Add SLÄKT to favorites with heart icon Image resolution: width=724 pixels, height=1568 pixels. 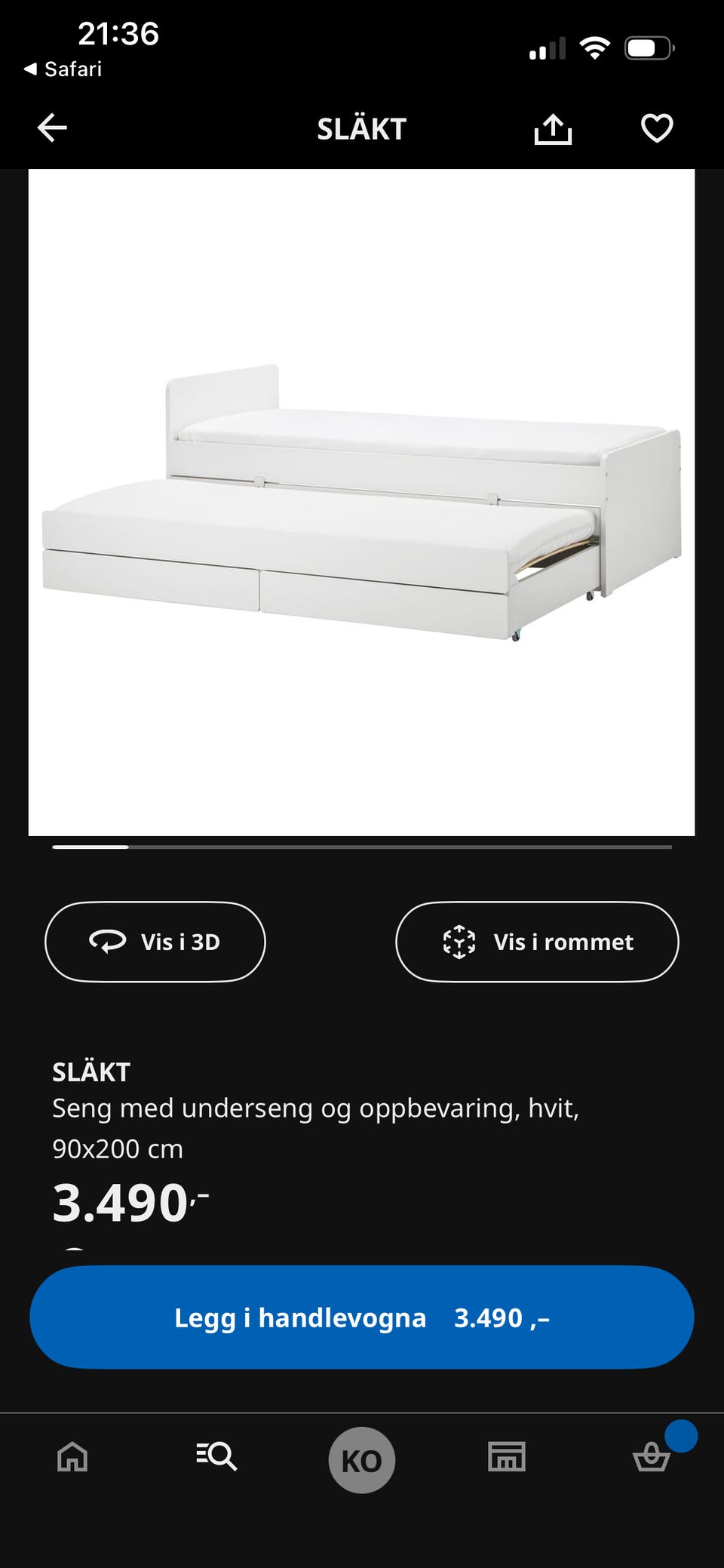click(656, 128)
